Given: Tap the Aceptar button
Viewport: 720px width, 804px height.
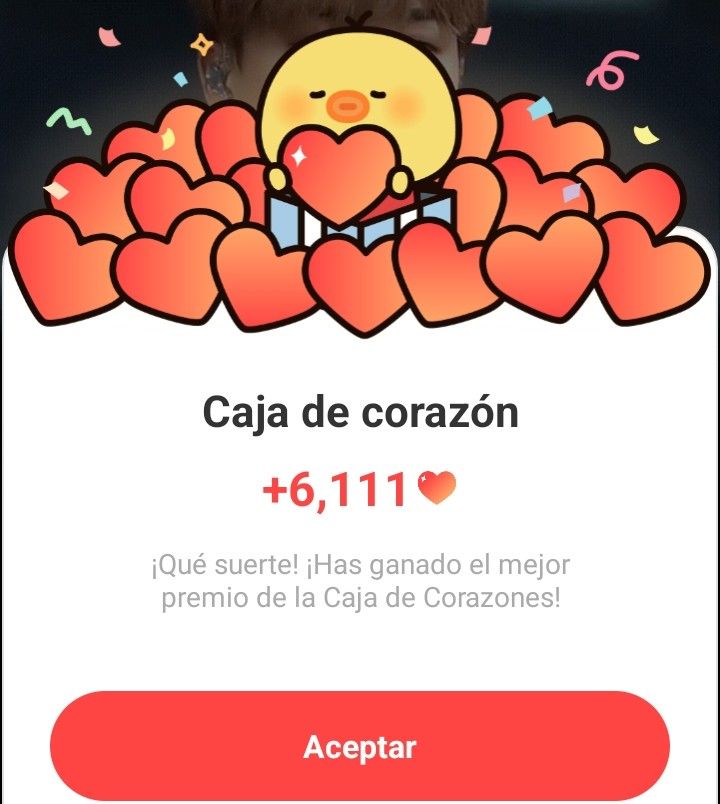Looking at the screenshot, I should click(359, 747).
